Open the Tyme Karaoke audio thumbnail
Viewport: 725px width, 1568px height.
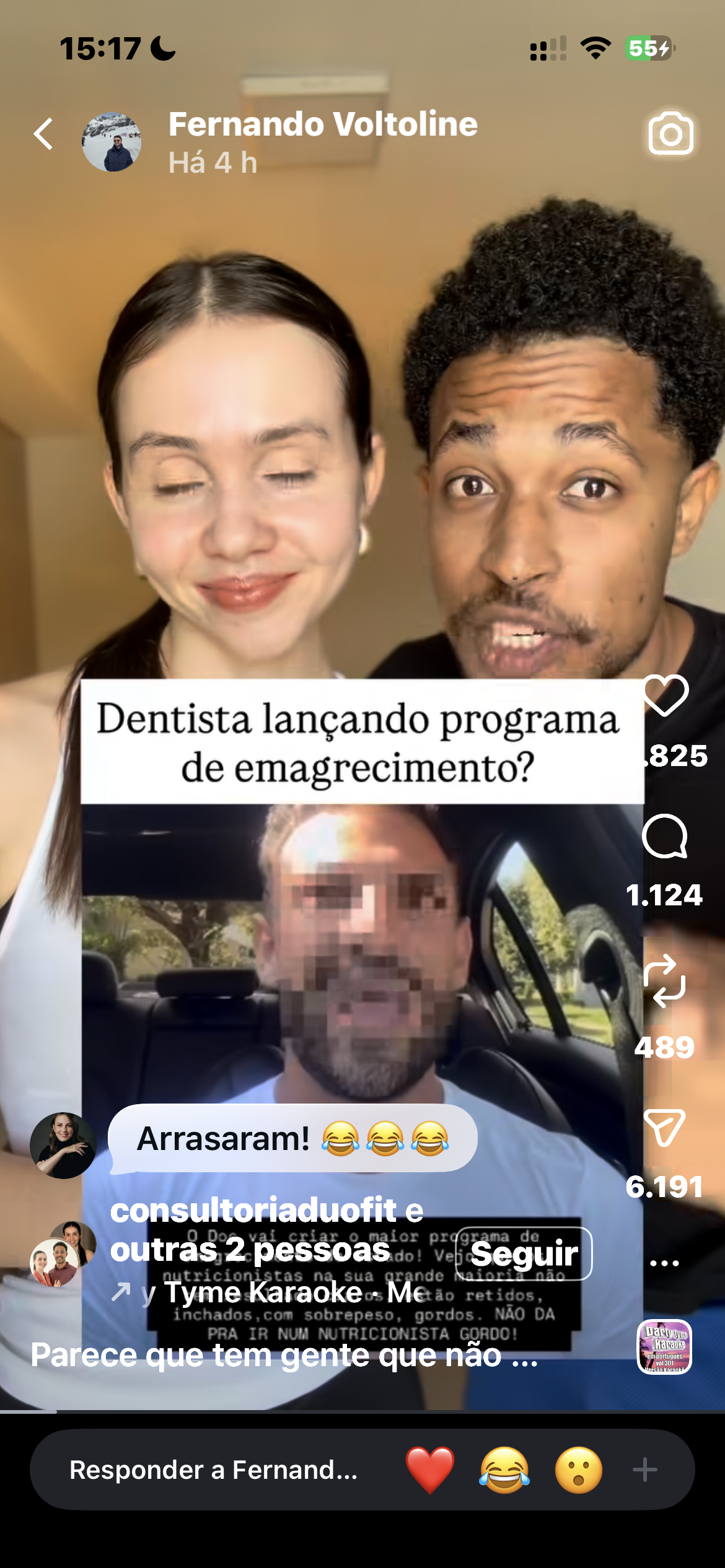pos(664,1347)
